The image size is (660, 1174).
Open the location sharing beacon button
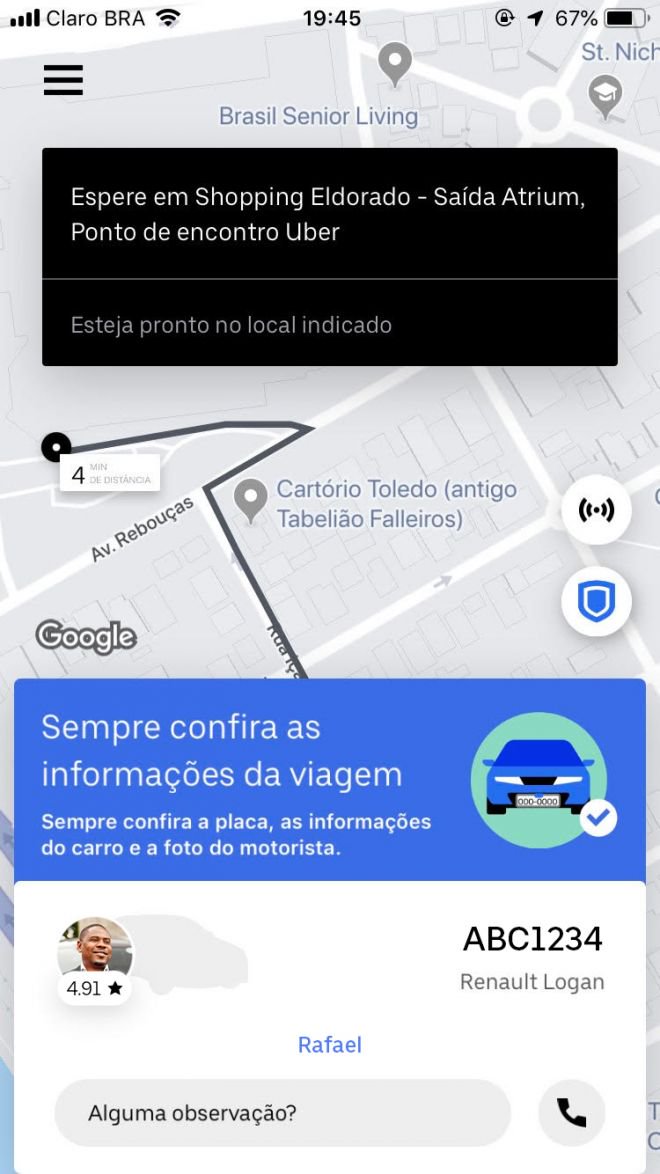click(x=596, y=510)
